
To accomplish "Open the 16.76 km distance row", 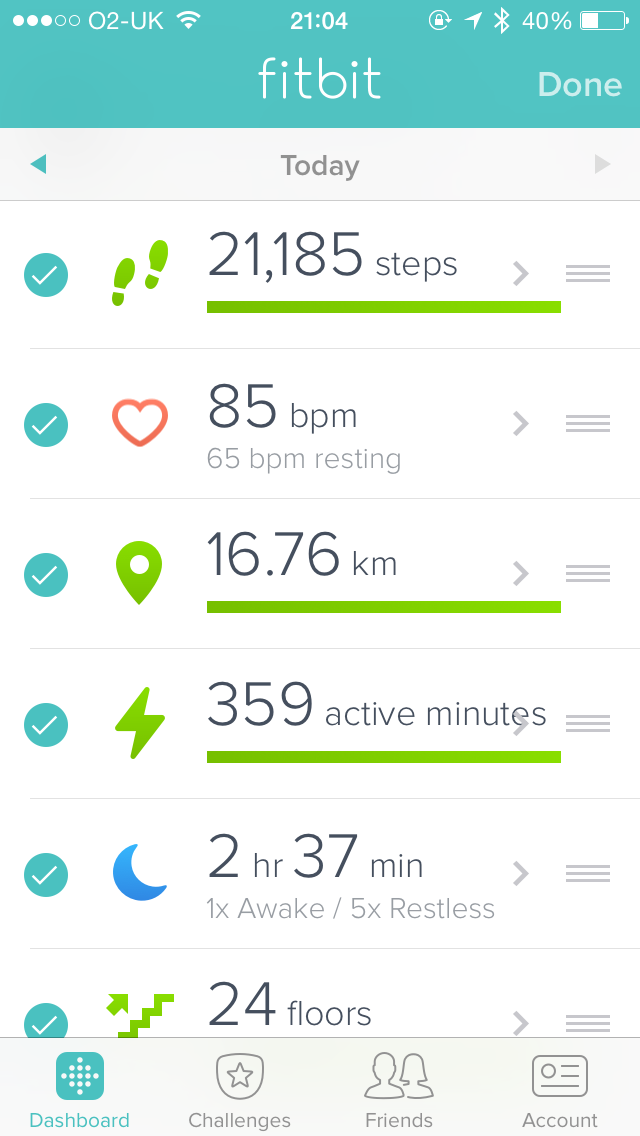I will (x=333, y=575).
